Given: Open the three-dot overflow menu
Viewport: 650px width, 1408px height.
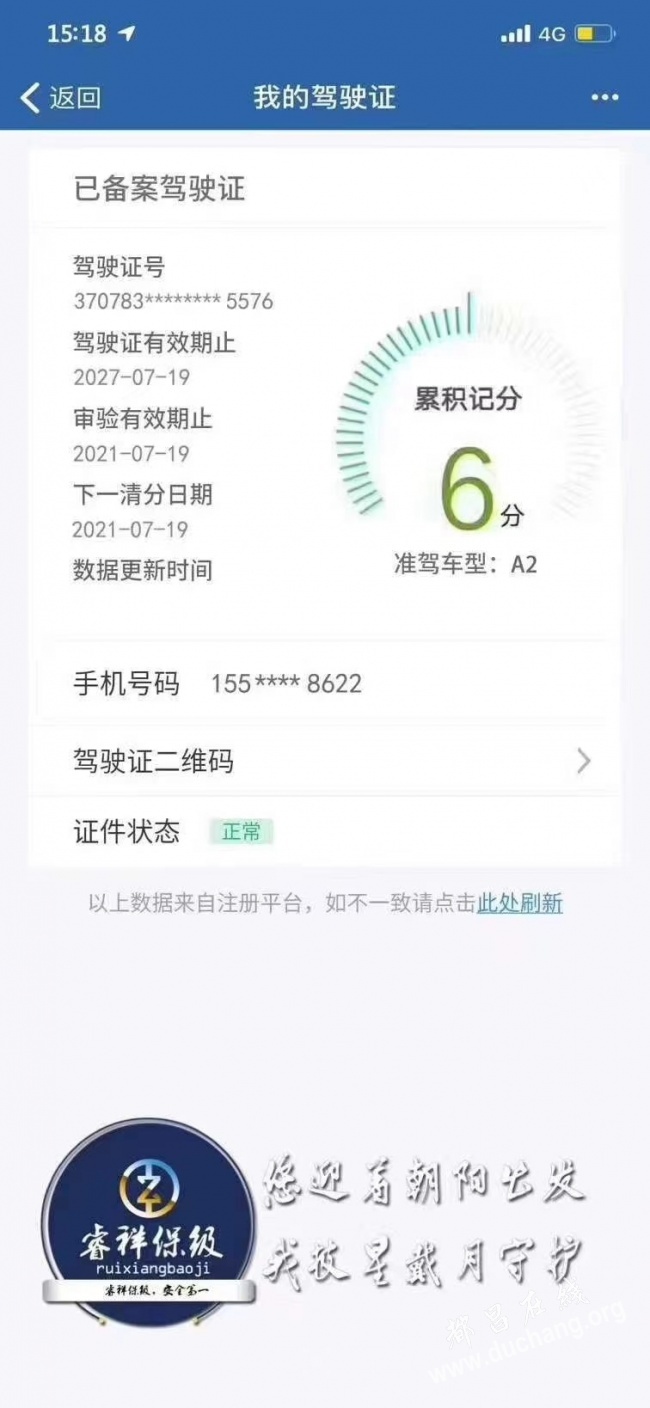Looking at the screenshot, I should (605, 98).
